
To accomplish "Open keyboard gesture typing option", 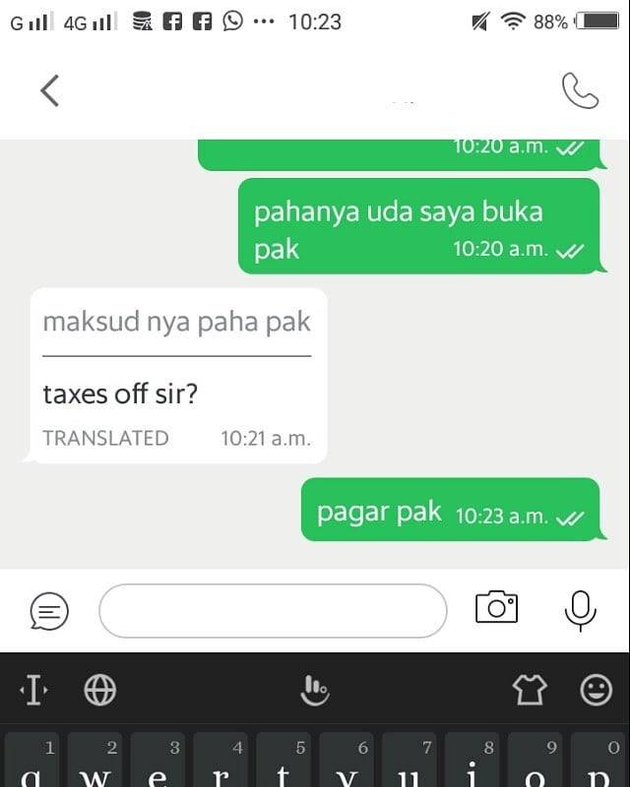I will click(315, 690).
